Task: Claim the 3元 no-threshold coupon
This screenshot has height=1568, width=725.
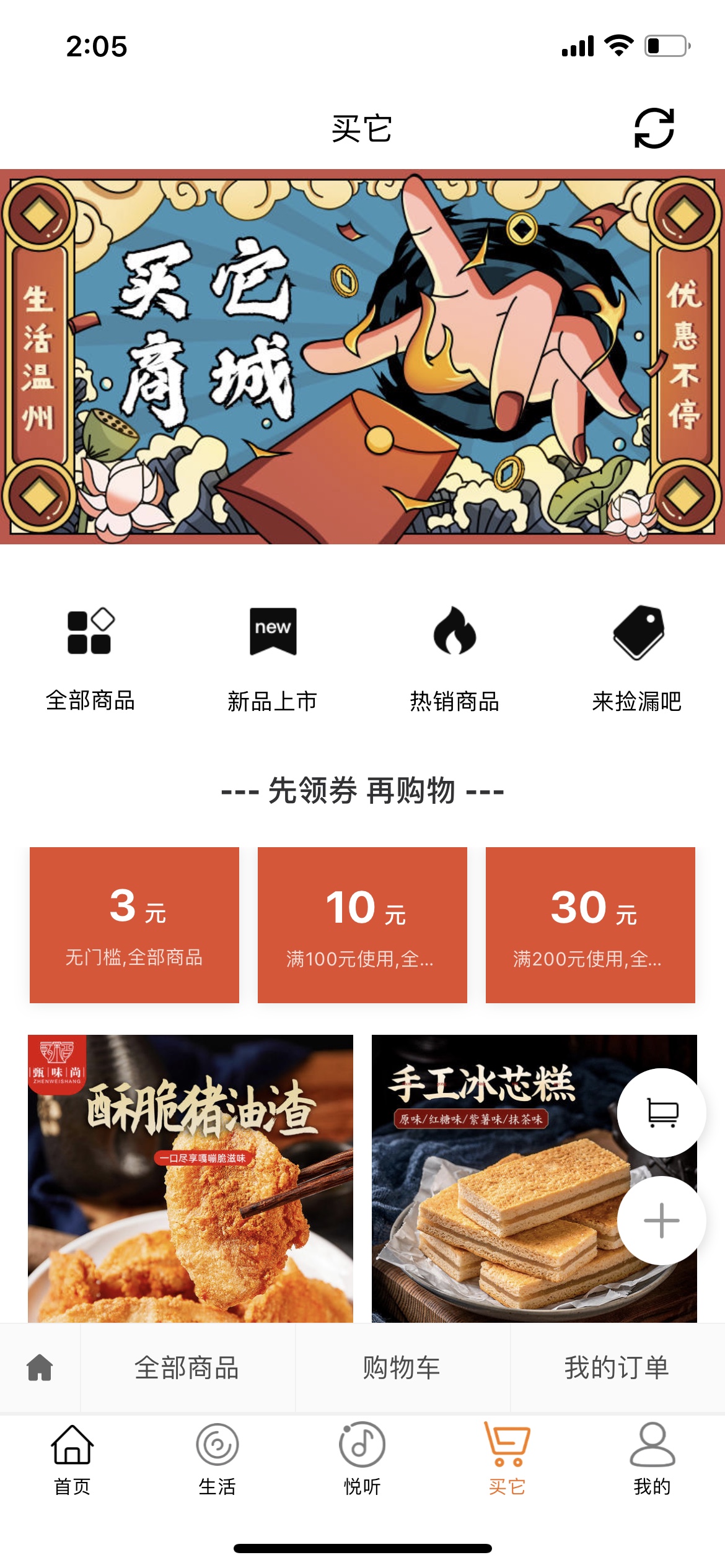Action: pos(134,925)
